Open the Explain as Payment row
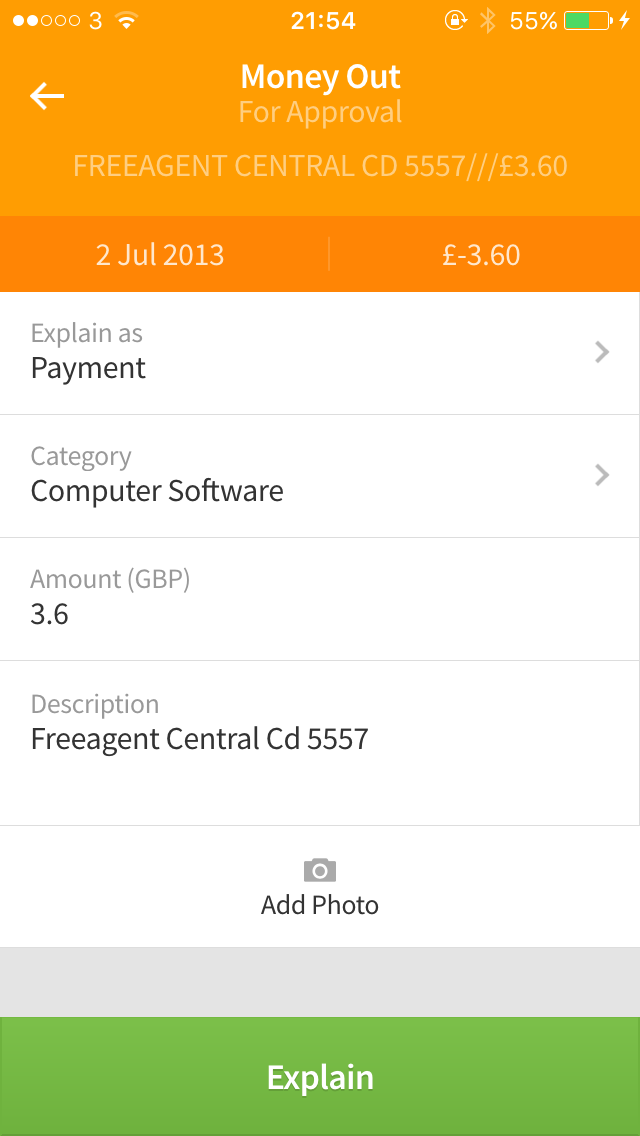This screenshot has width=640, height=1136. point(320,353)
